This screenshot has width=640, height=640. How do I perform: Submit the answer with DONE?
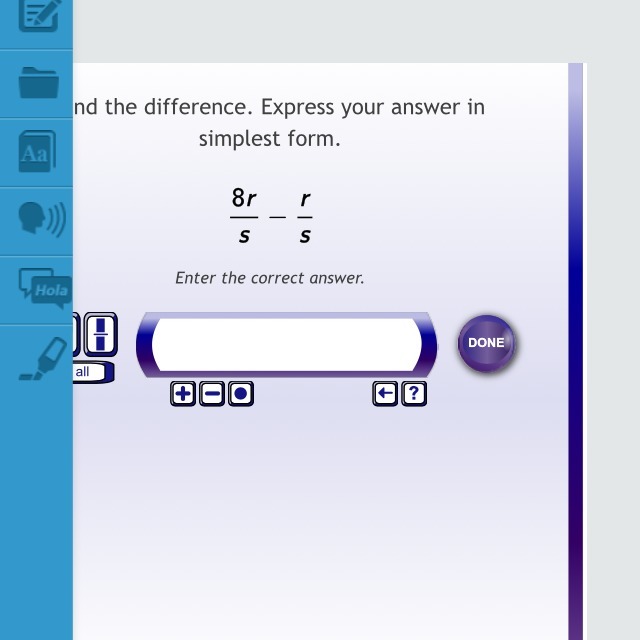click(486, 343)
